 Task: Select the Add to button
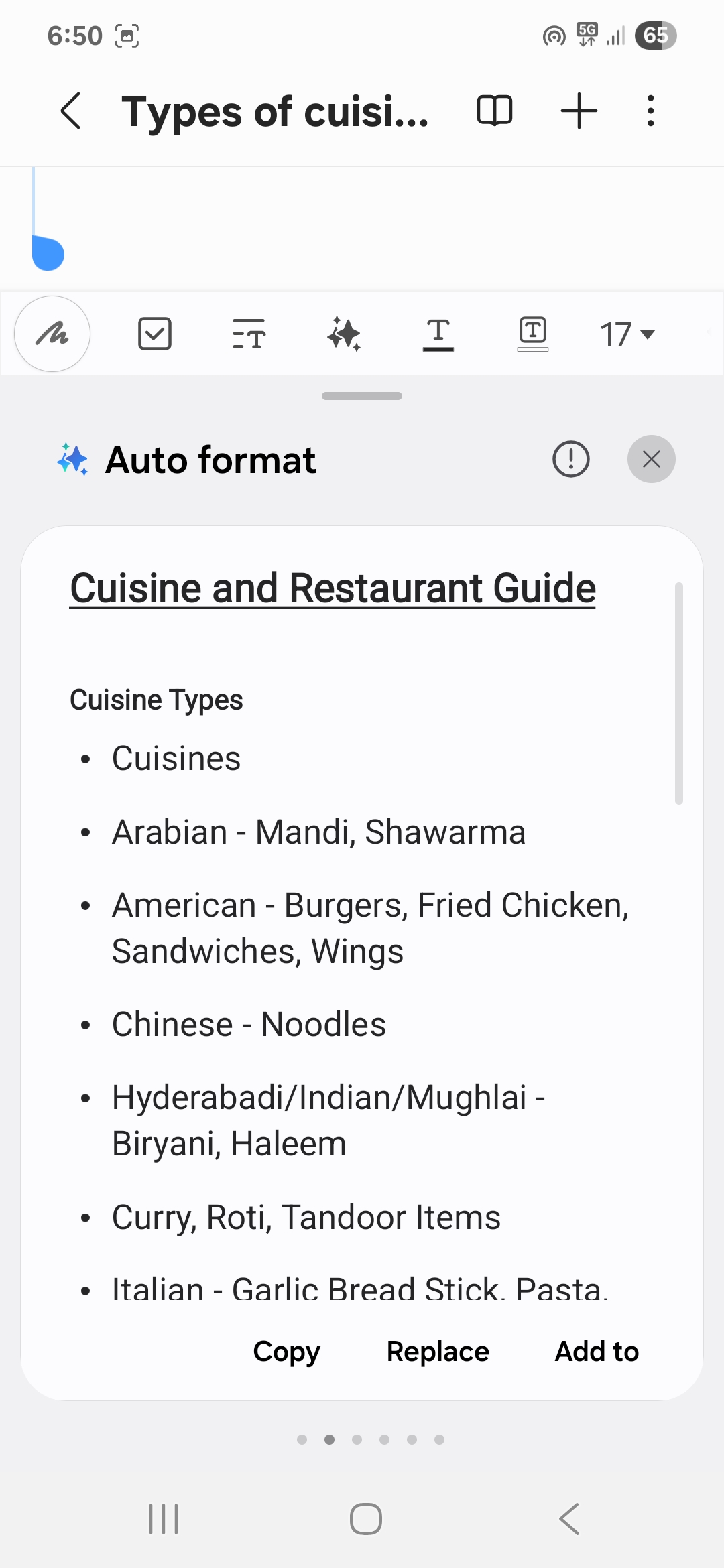[597, 1352]
